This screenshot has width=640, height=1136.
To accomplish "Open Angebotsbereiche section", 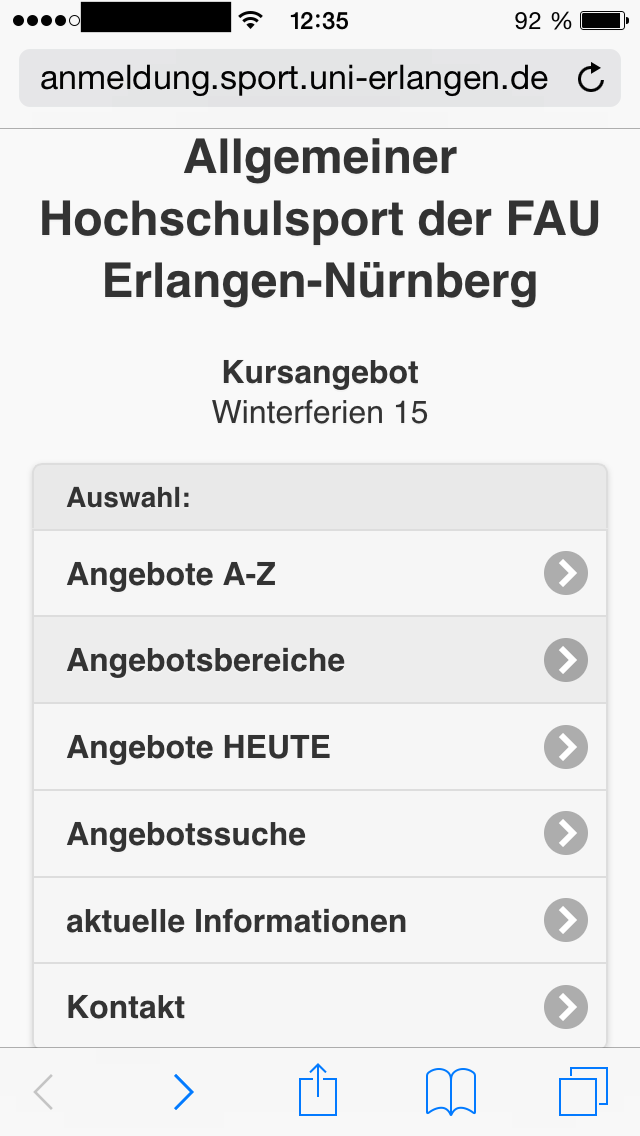I will click(320, 660).
